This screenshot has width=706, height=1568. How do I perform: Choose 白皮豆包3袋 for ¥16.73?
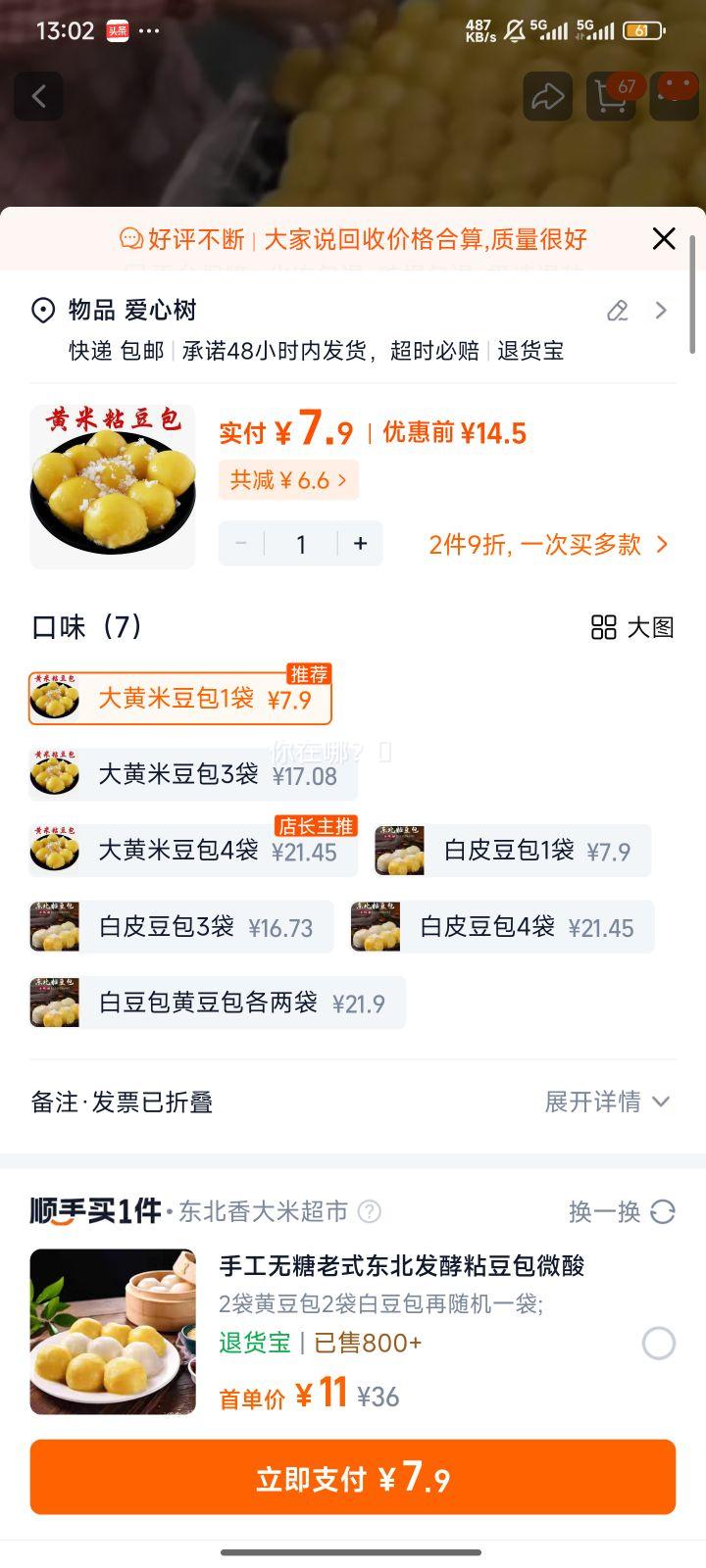coord(181,927)
